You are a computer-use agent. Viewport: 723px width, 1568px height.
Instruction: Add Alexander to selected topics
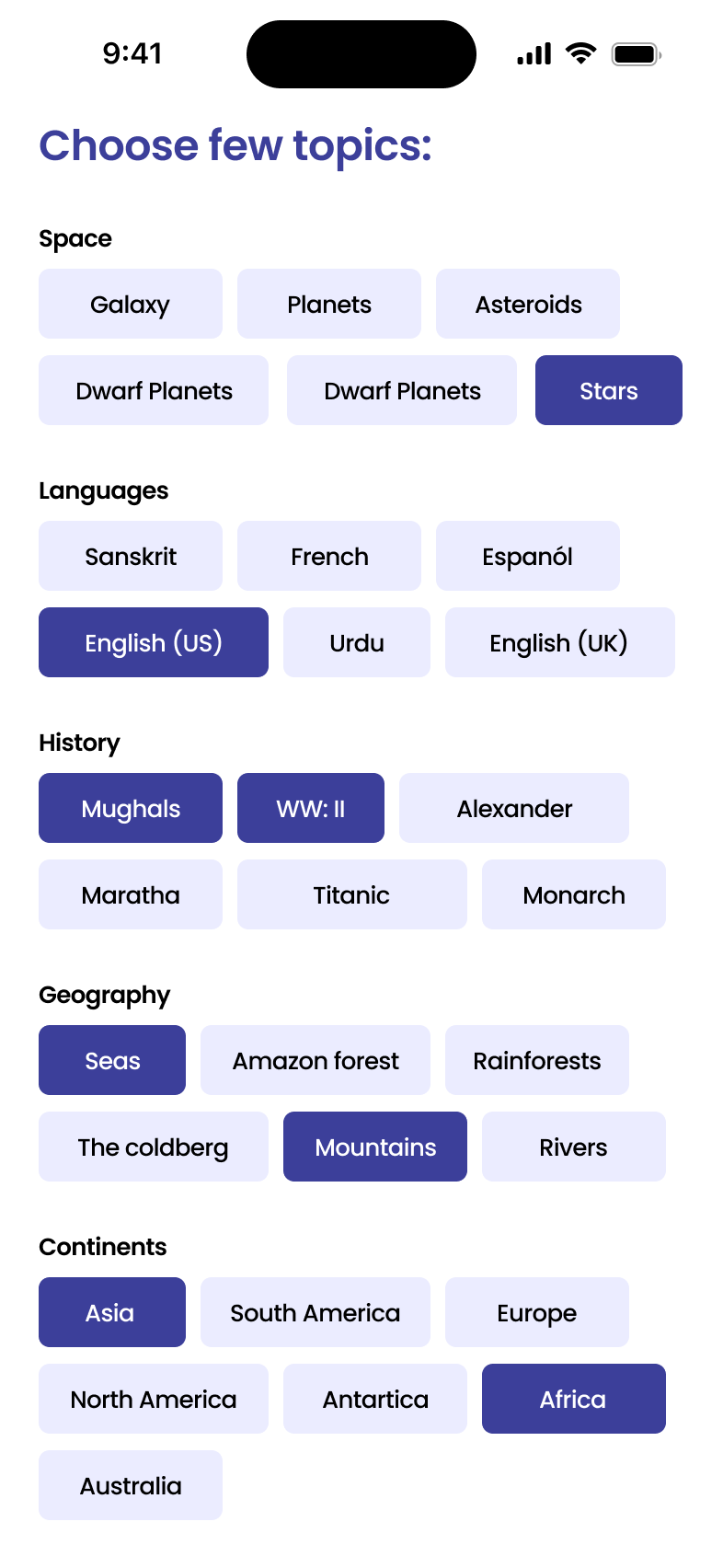pyautogui.click(x=513, y=808)
